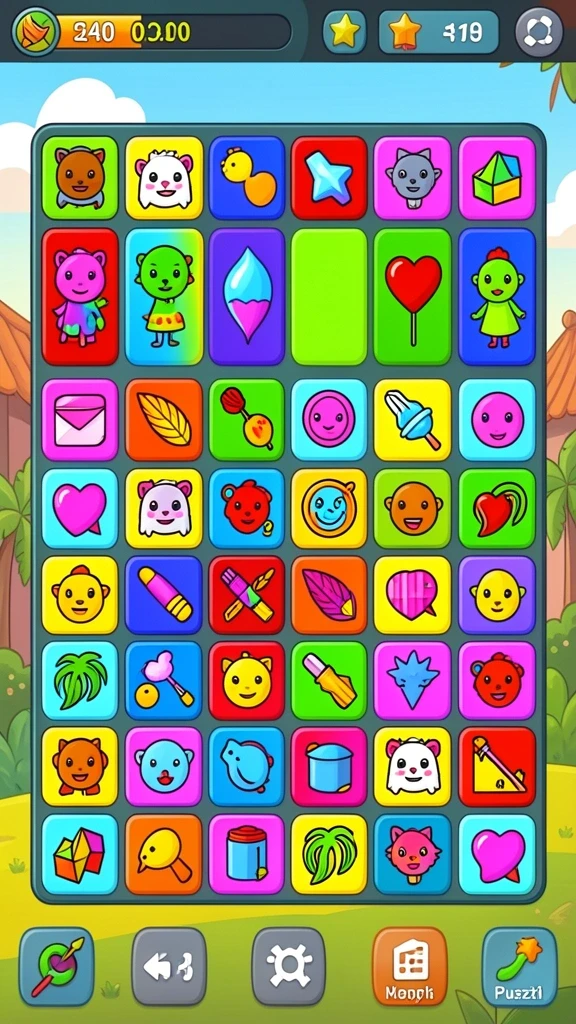576x1024 pixels.
Task: Tap the purple tile with the water drop
Action: (247, 296)
